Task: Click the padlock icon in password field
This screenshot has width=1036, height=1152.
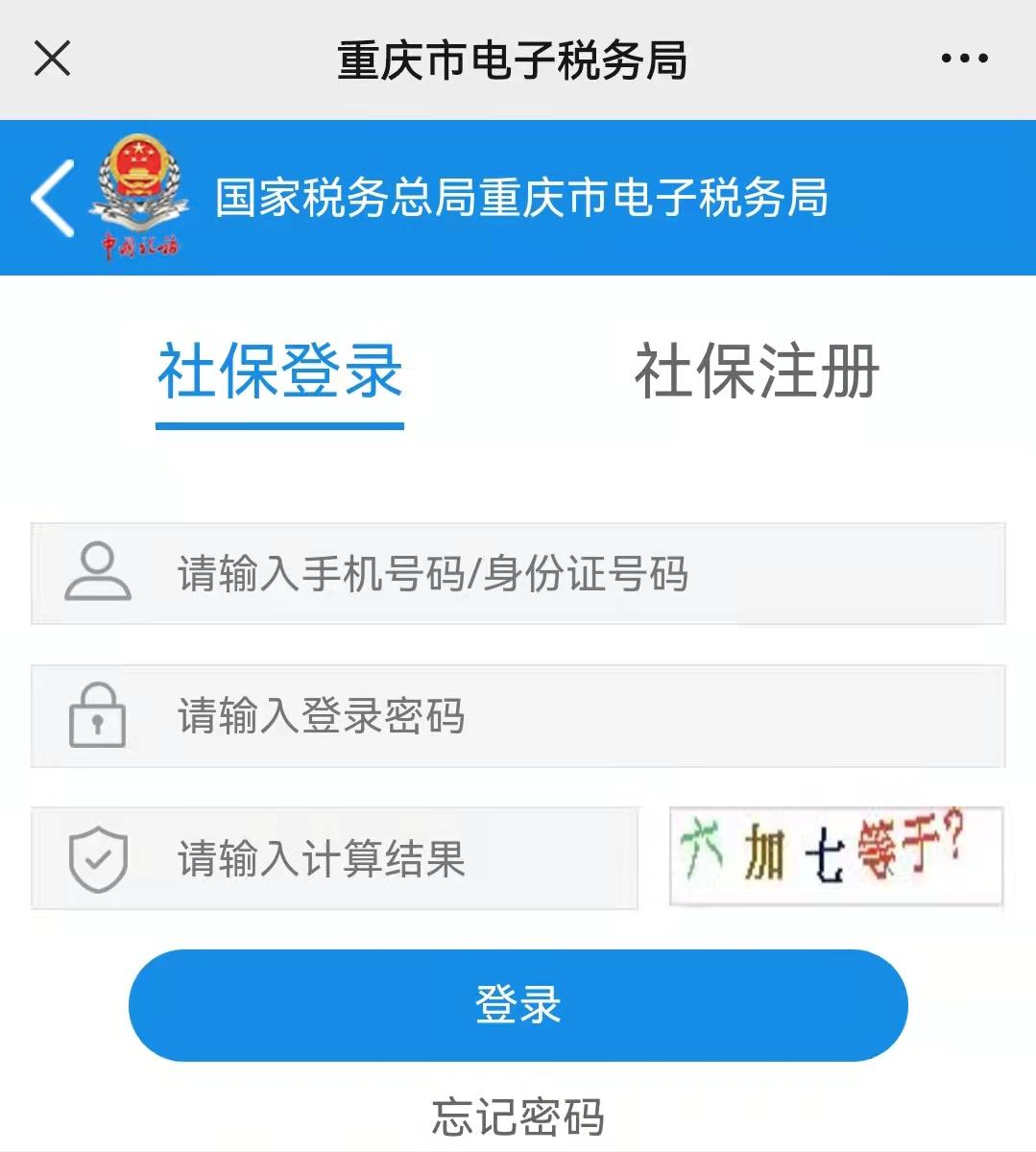Action: click(96, 714)
